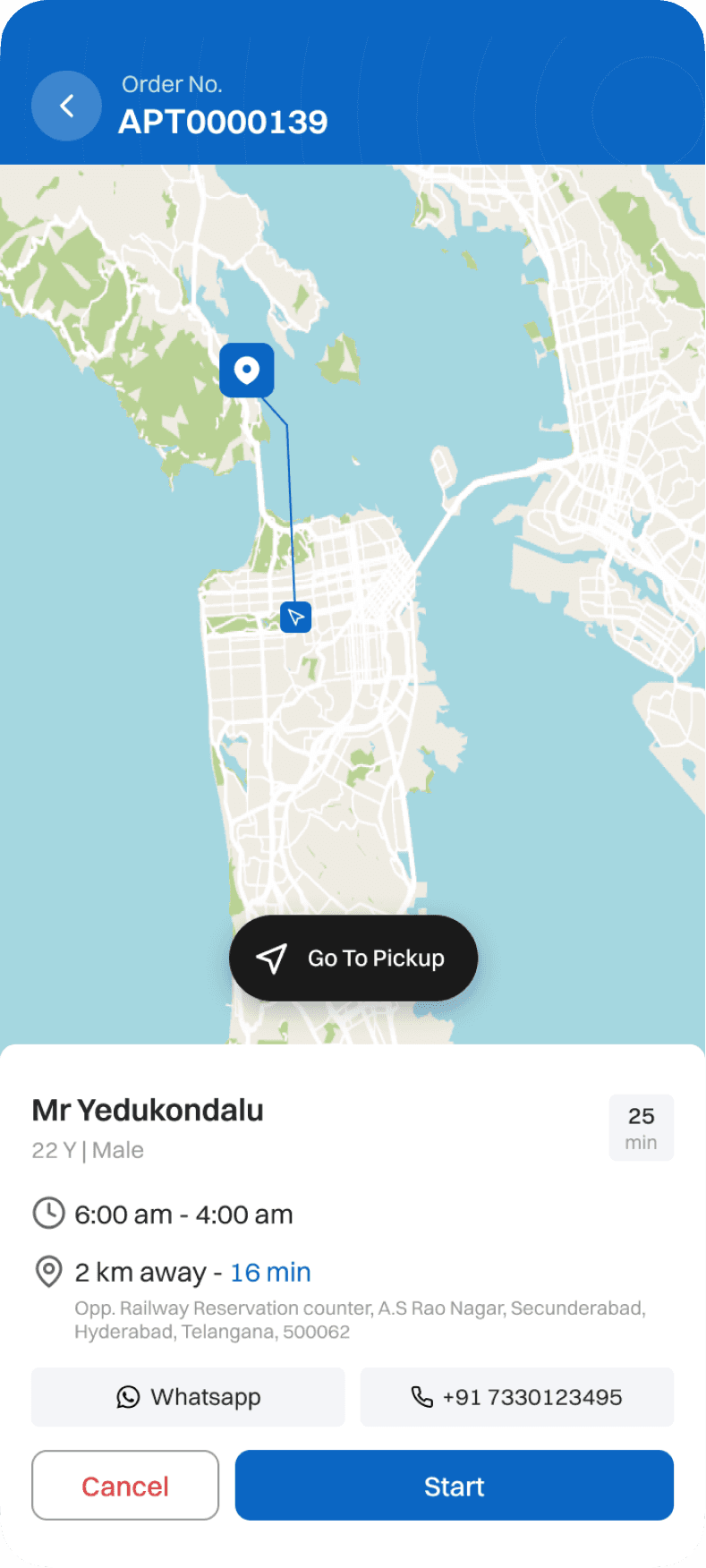Go back from order APT0000139
Screen dimensions: 706x1568
tap(66, 107)
